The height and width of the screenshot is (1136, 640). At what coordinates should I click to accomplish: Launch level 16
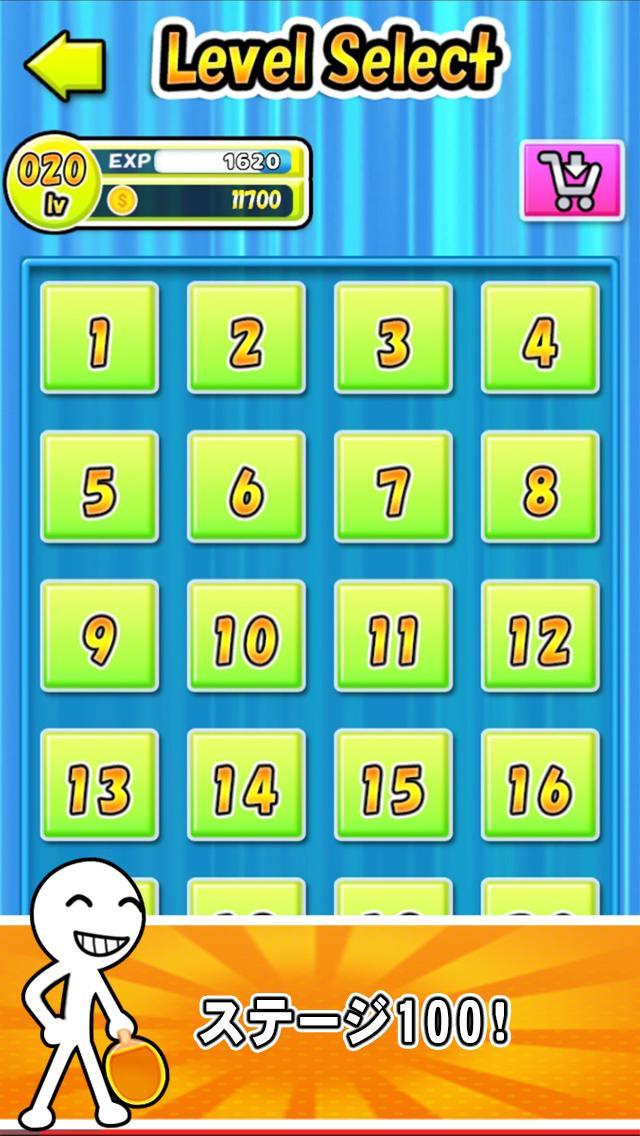point(540,786)
